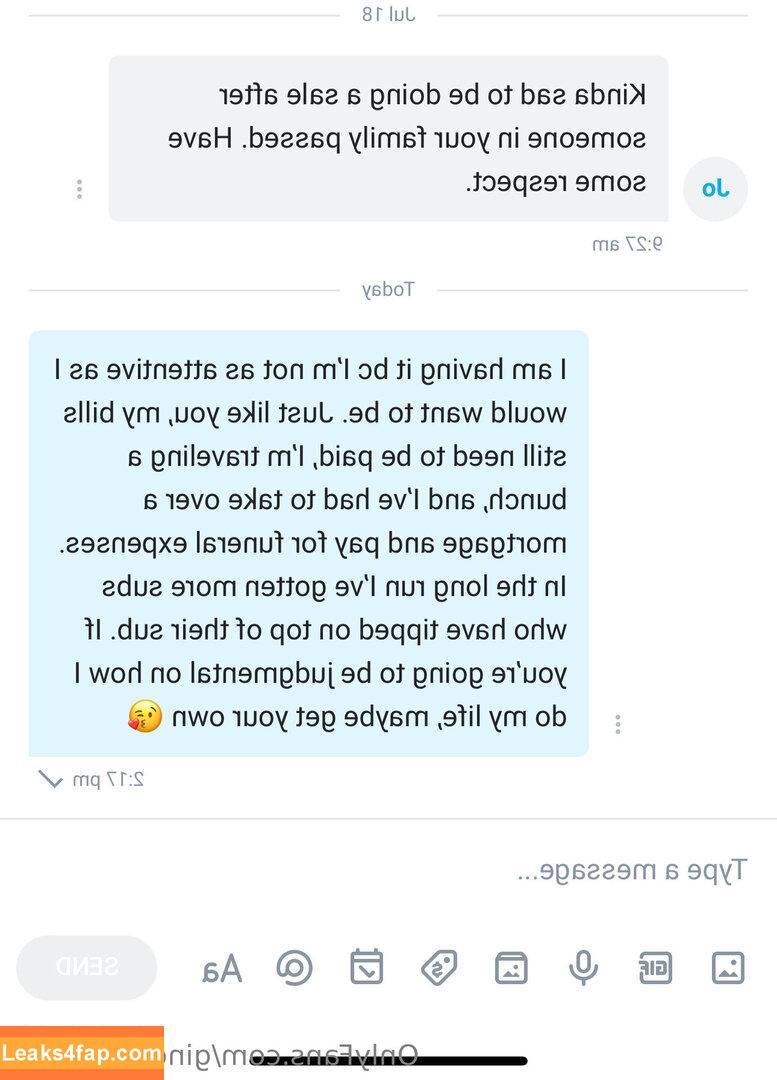Record a voice message with the microphone
The width and height of the screenshot is (777, 1080).
point(583,967)
